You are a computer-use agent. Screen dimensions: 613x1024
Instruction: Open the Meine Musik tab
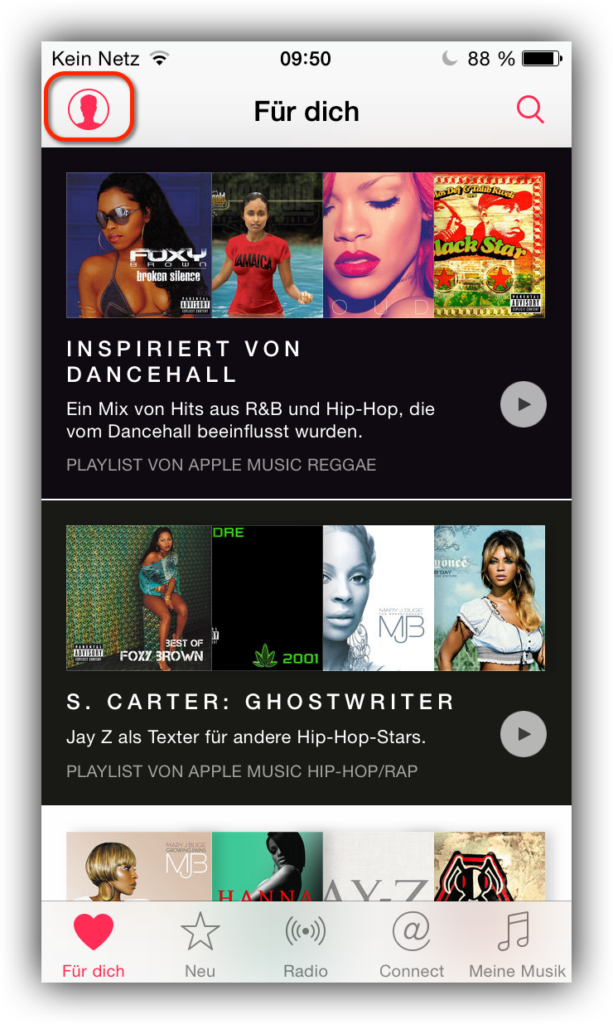(517, 943)
